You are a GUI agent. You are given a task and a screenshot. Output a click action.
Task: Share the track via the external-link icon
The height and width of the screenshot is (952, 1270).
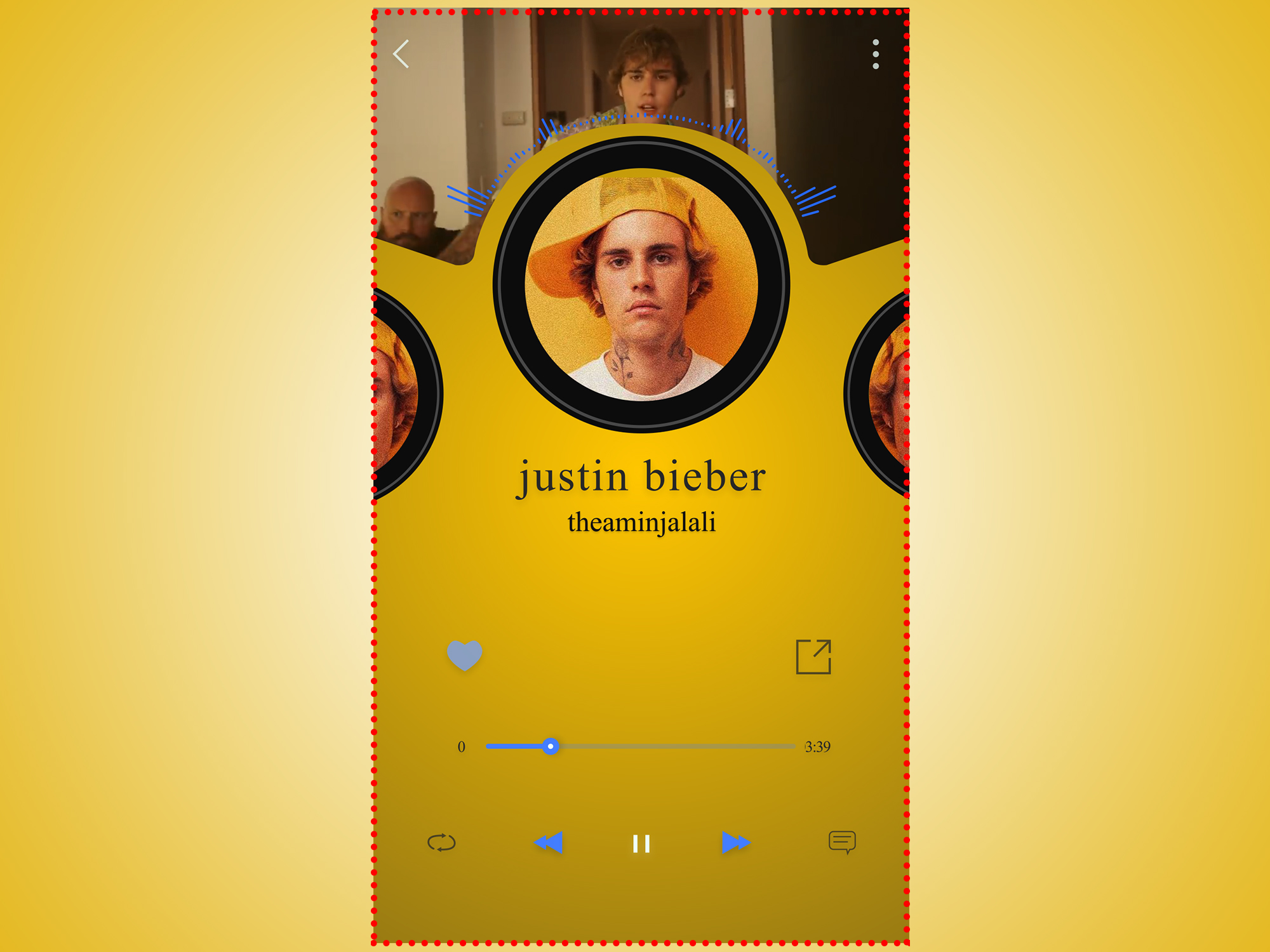(813, 657)
